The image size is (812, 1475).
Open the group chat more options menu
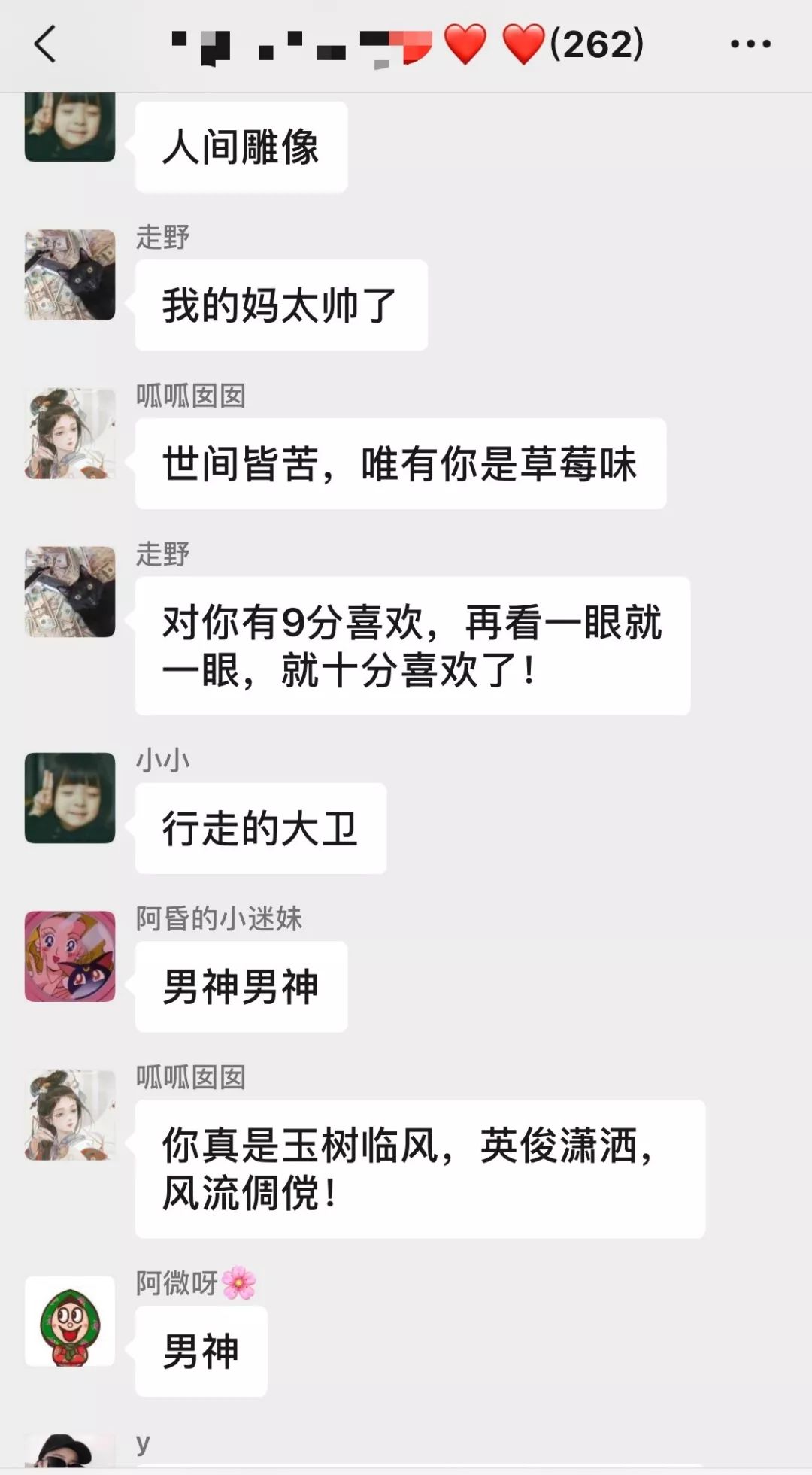[750, 44]
